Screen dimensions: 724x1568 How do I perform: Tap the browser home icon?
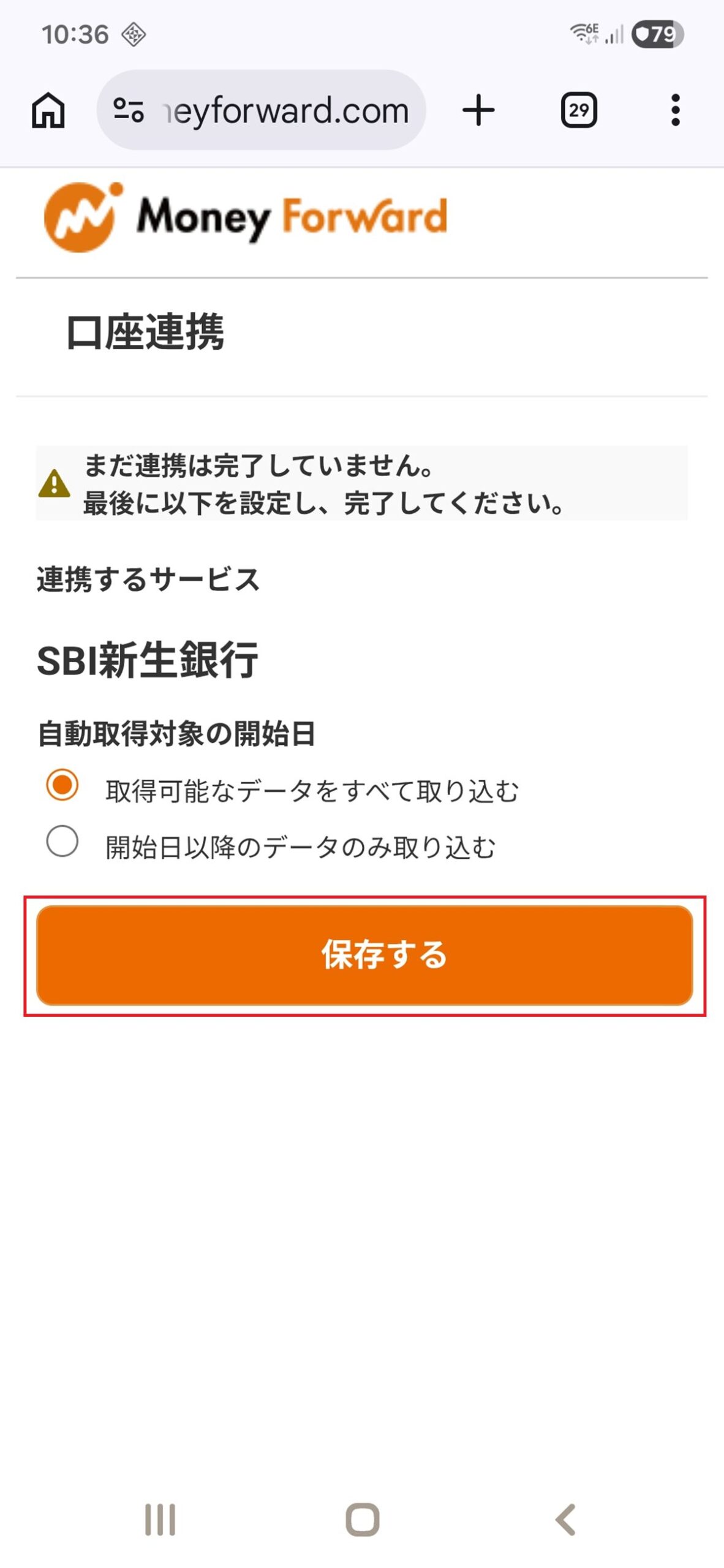pyautogui.click(x=48, y=111)
